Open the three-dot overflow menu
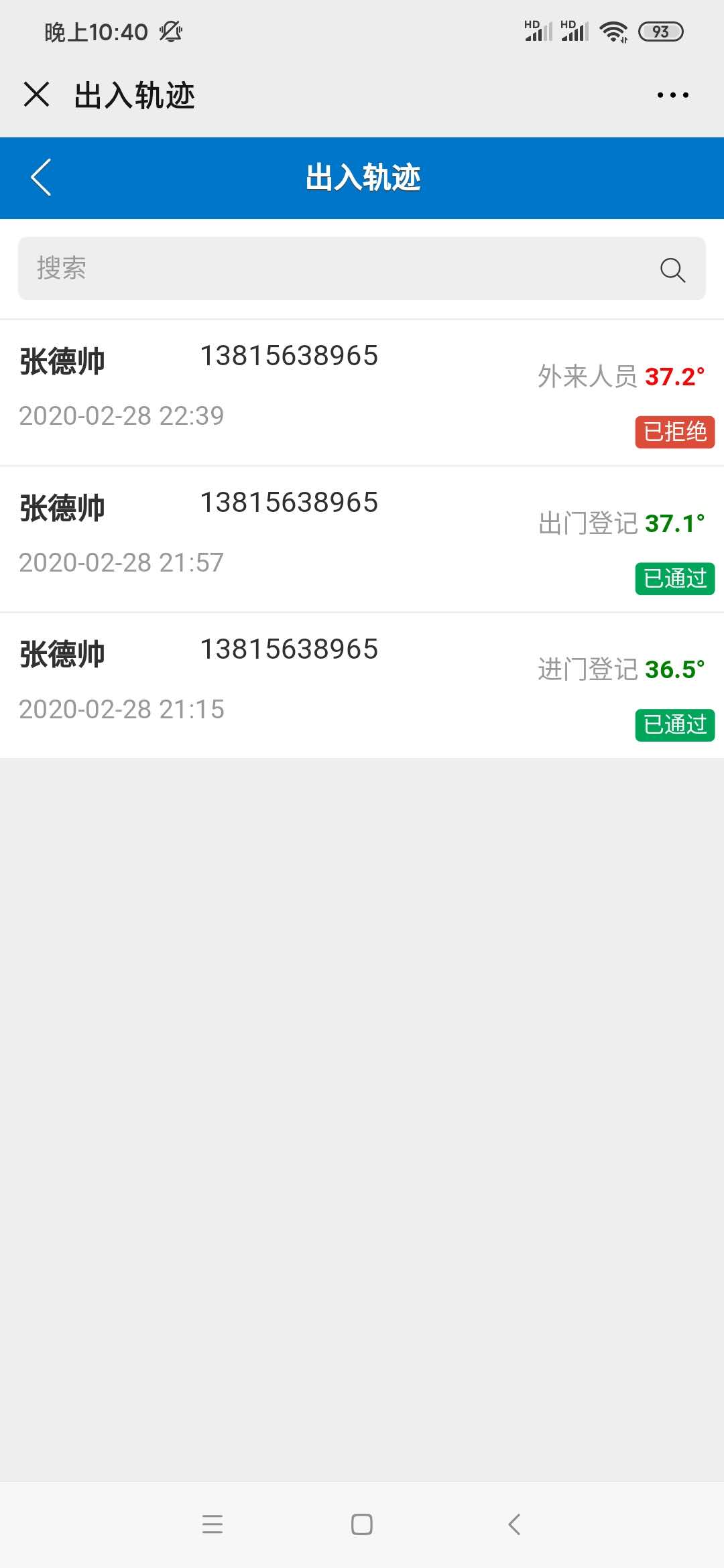 (x=672, y=95)
